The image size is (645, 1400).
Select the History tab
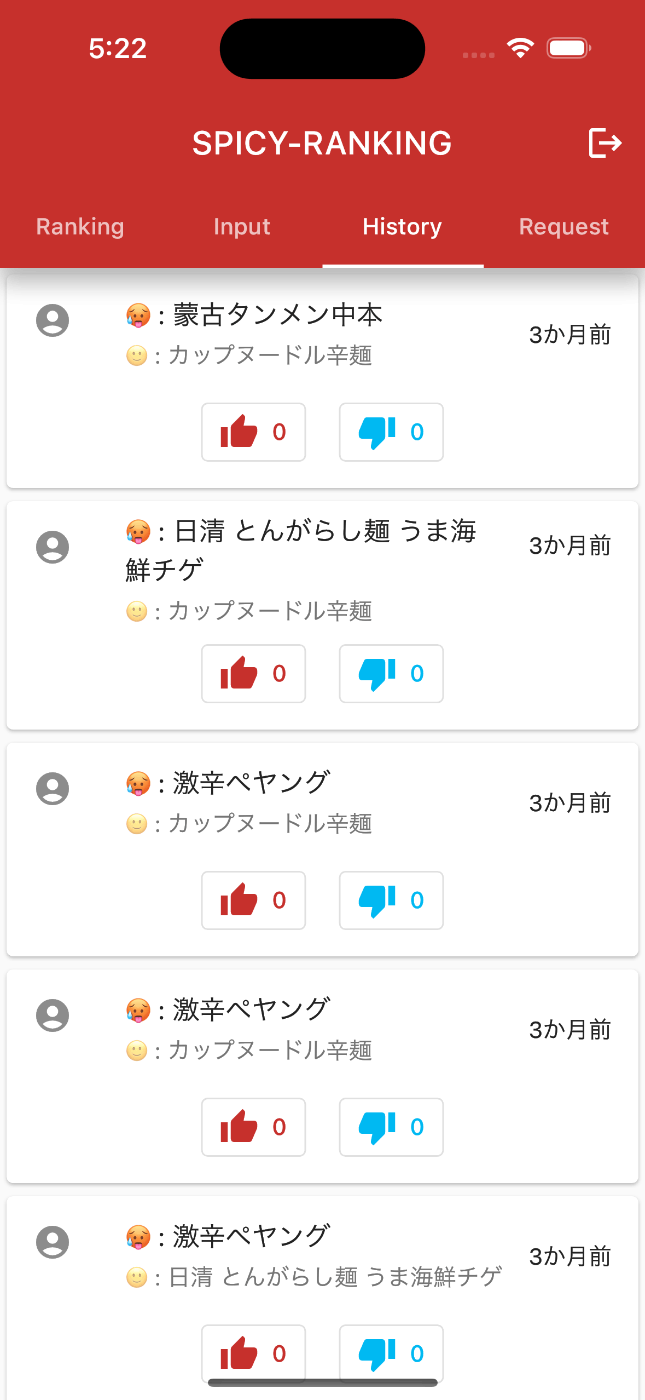402,227
